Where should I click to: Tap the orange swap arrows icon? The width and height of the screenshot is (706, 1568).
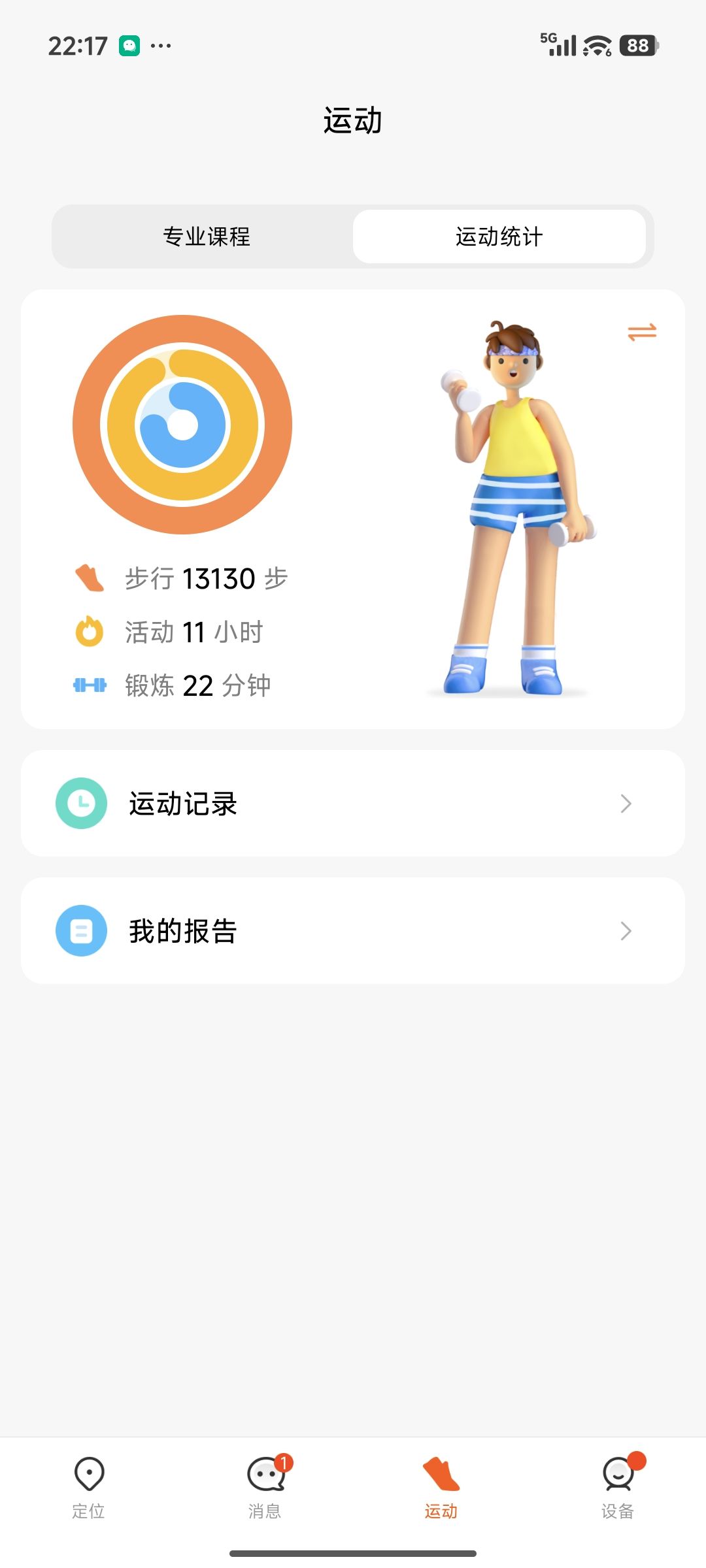click(x=641, y=333)
